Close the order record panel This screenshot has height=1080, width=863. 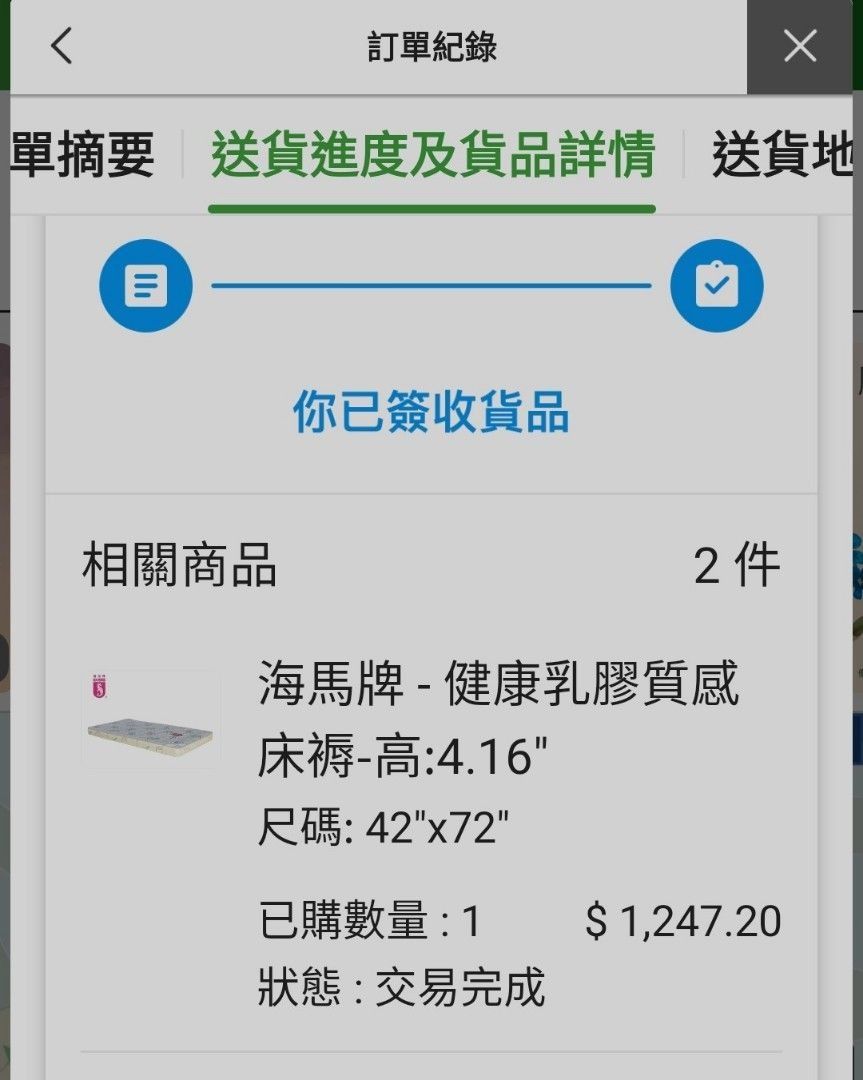(x=800, y=46)
